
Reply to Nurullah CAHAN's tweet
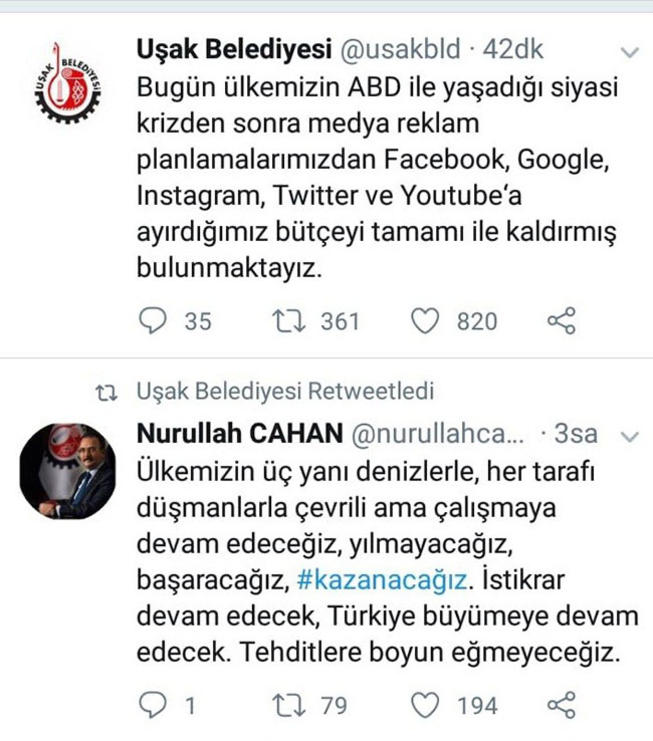pyautogui.click(x=152, y=706)
